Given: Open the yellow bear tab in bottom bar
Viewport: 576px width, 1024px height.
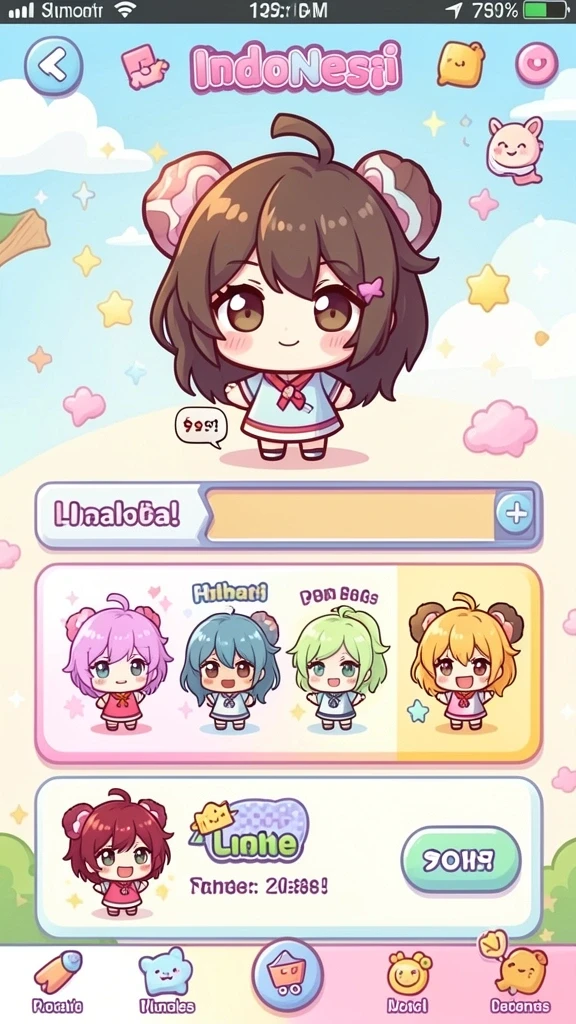Looking at the screenshot, I should [408, 981].
